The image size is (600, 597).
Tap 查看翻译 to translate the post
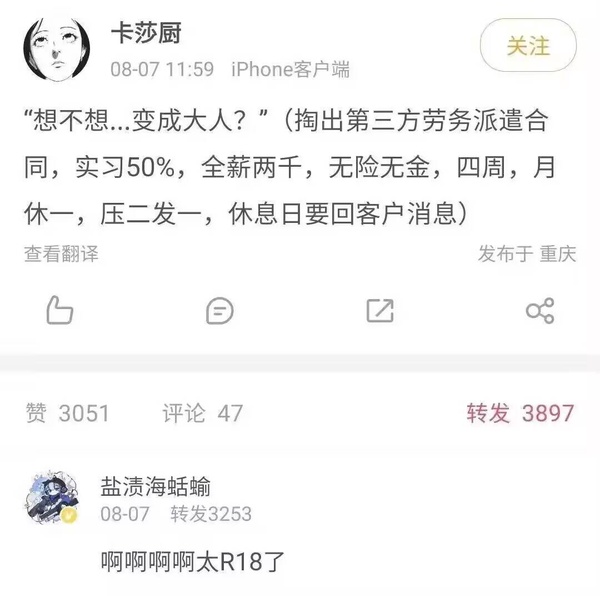tap(61, 254)
